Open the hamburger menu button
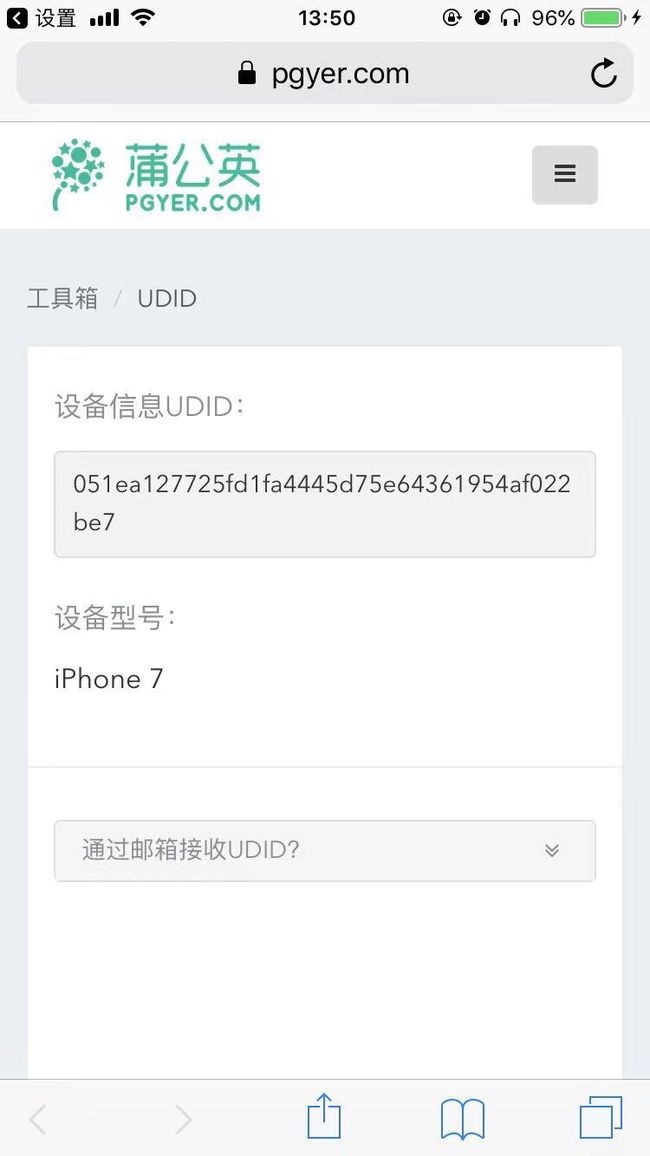The image size is (650, 1156). 565,175
